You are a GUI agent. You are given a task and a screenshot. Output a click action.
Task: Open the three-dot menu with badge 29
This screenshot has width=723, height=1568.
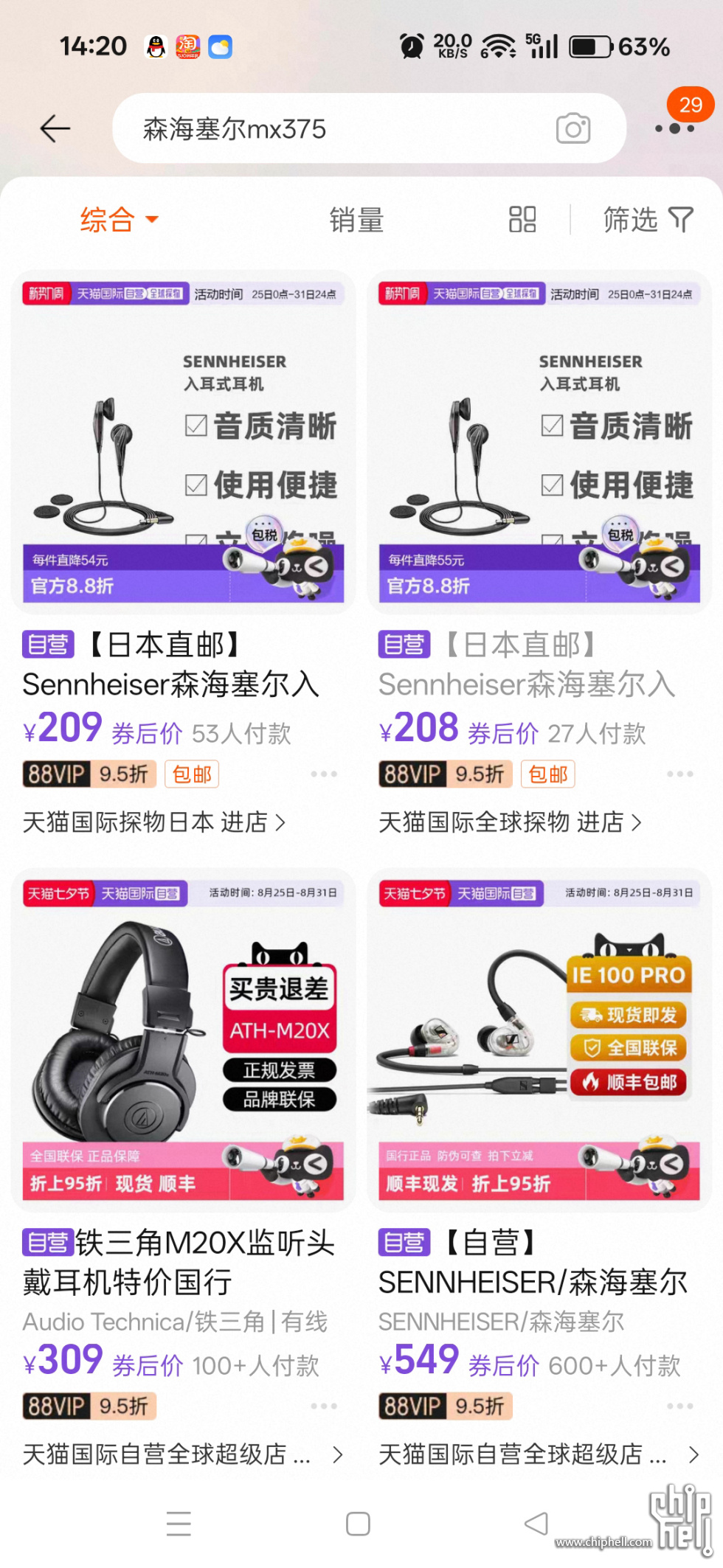[675, 128]
